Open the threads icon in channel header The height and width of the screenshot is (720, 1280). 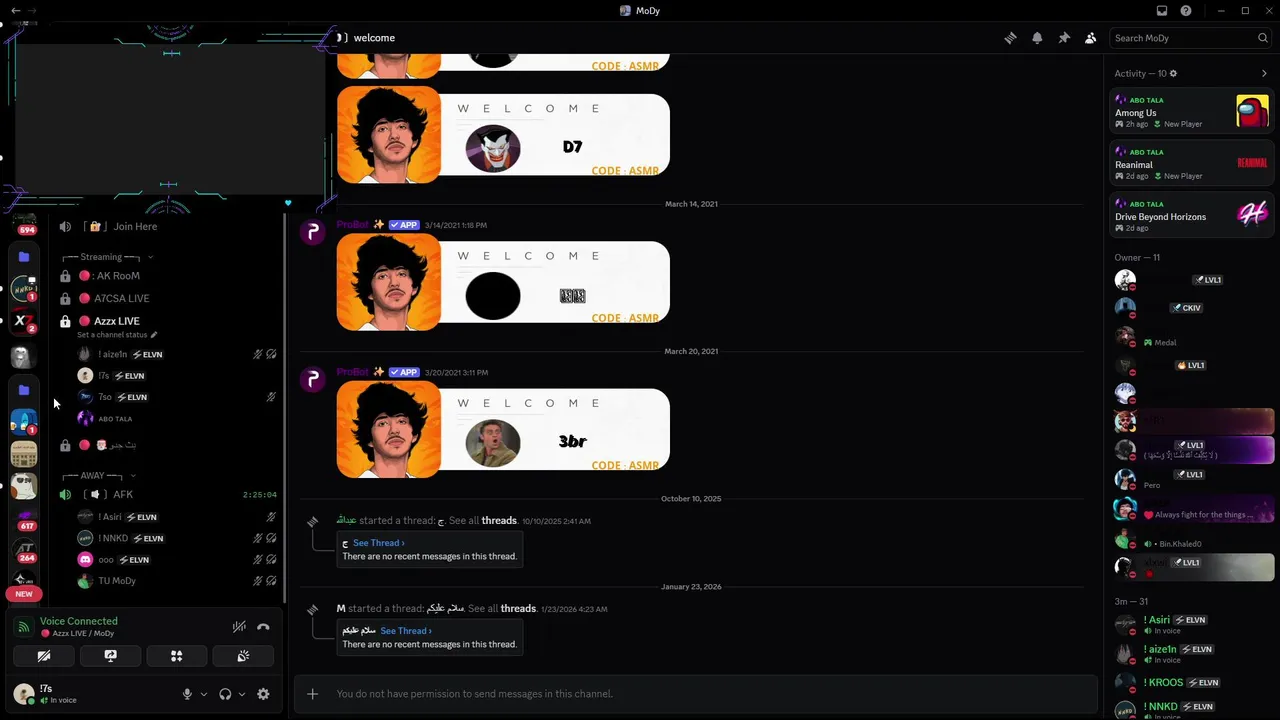1010,38
